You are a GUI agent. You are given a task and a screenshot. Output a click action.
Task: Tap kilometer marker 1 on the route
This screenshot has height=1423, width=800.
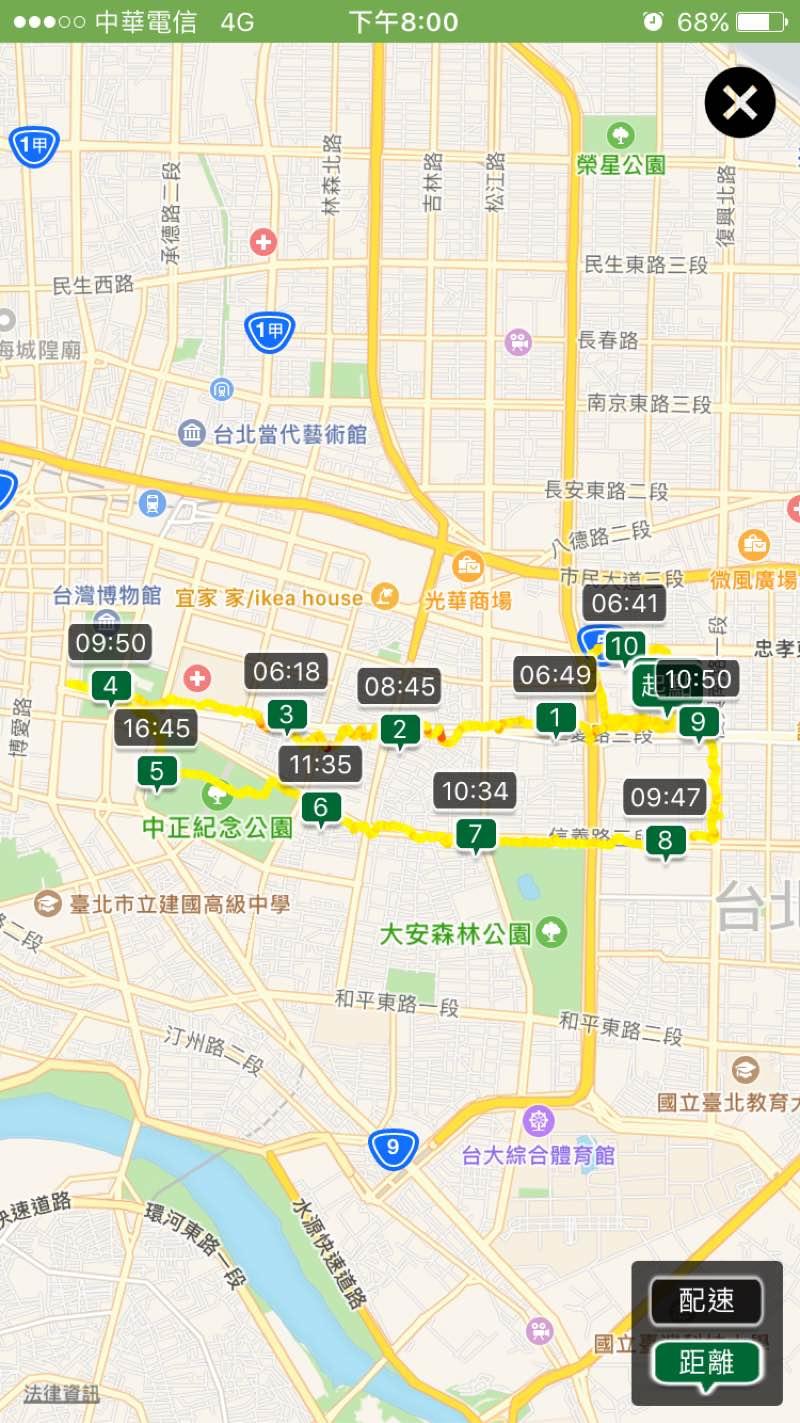tap(556, 717)
